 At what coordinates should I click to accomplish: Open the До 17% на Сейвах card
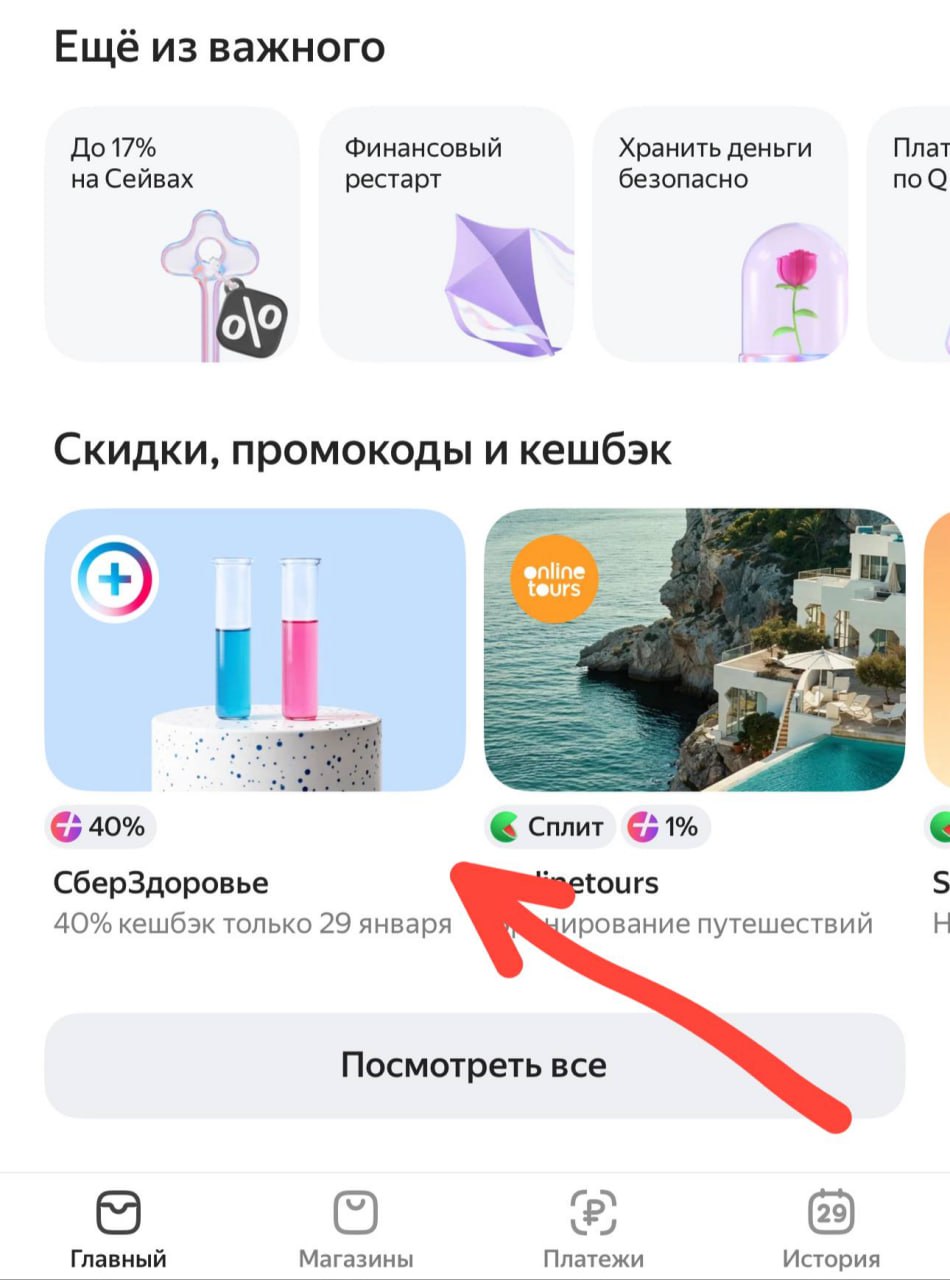point(171,234)
